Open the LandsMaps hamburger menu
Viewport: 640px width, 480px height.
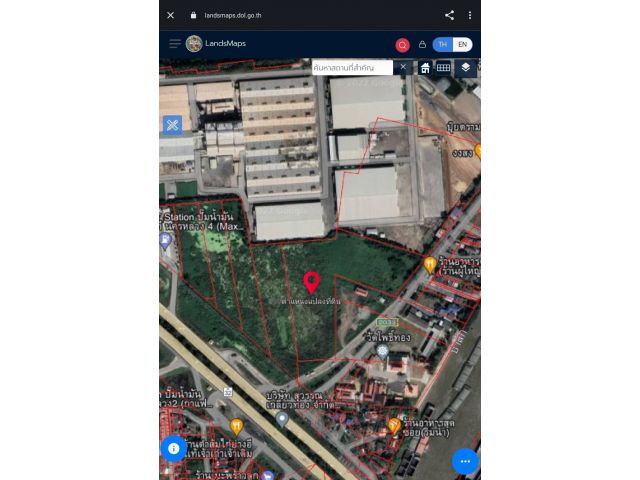coord(175,44)
